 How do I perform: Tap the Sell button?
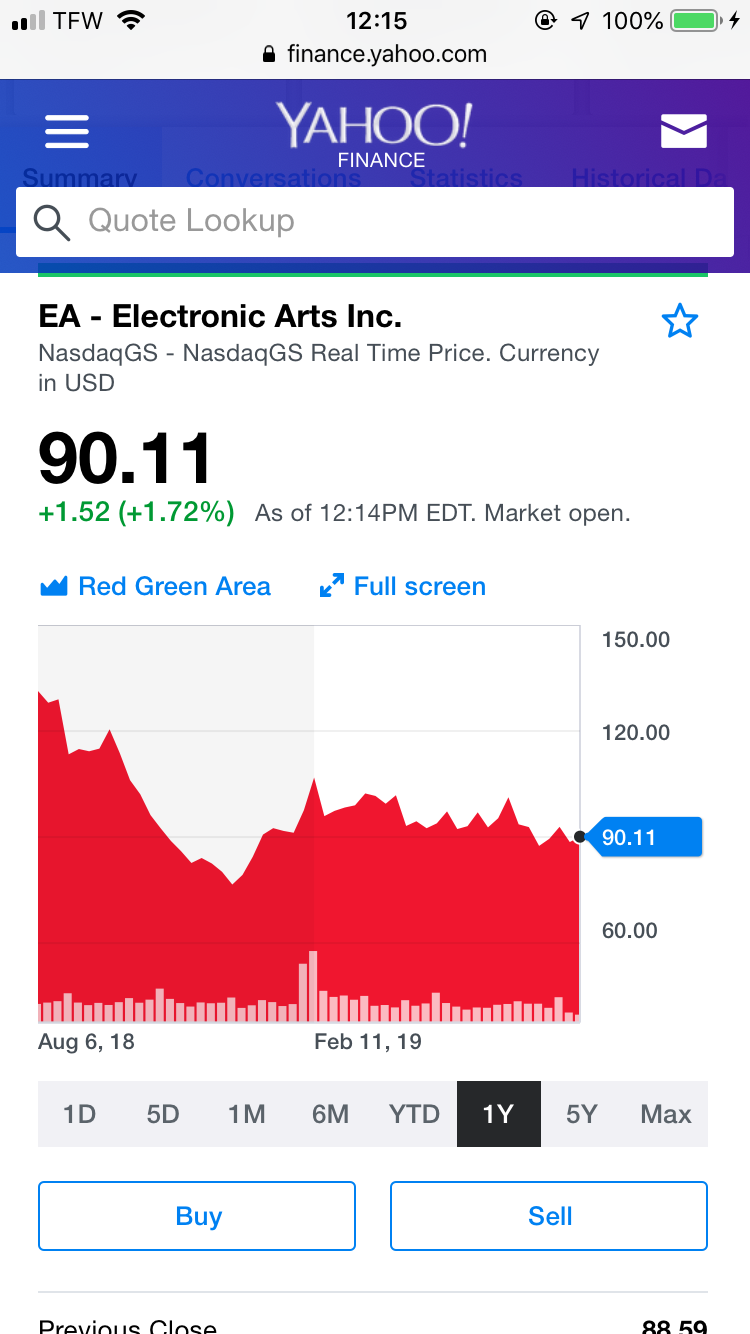pos(549,1216)
